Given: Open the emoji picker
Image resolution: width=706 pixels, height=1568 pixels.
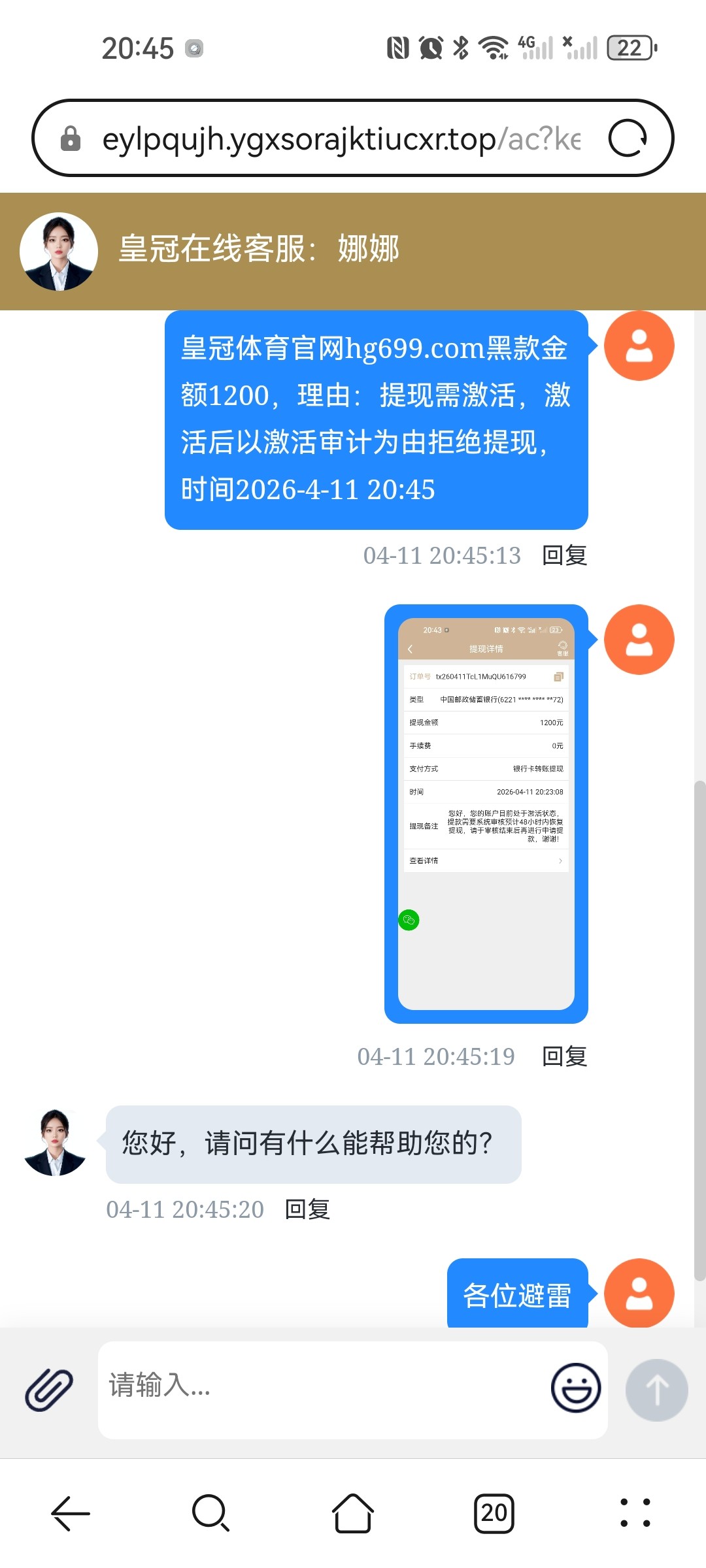Looking at the screenshot, I should [x=575, y=1388].
